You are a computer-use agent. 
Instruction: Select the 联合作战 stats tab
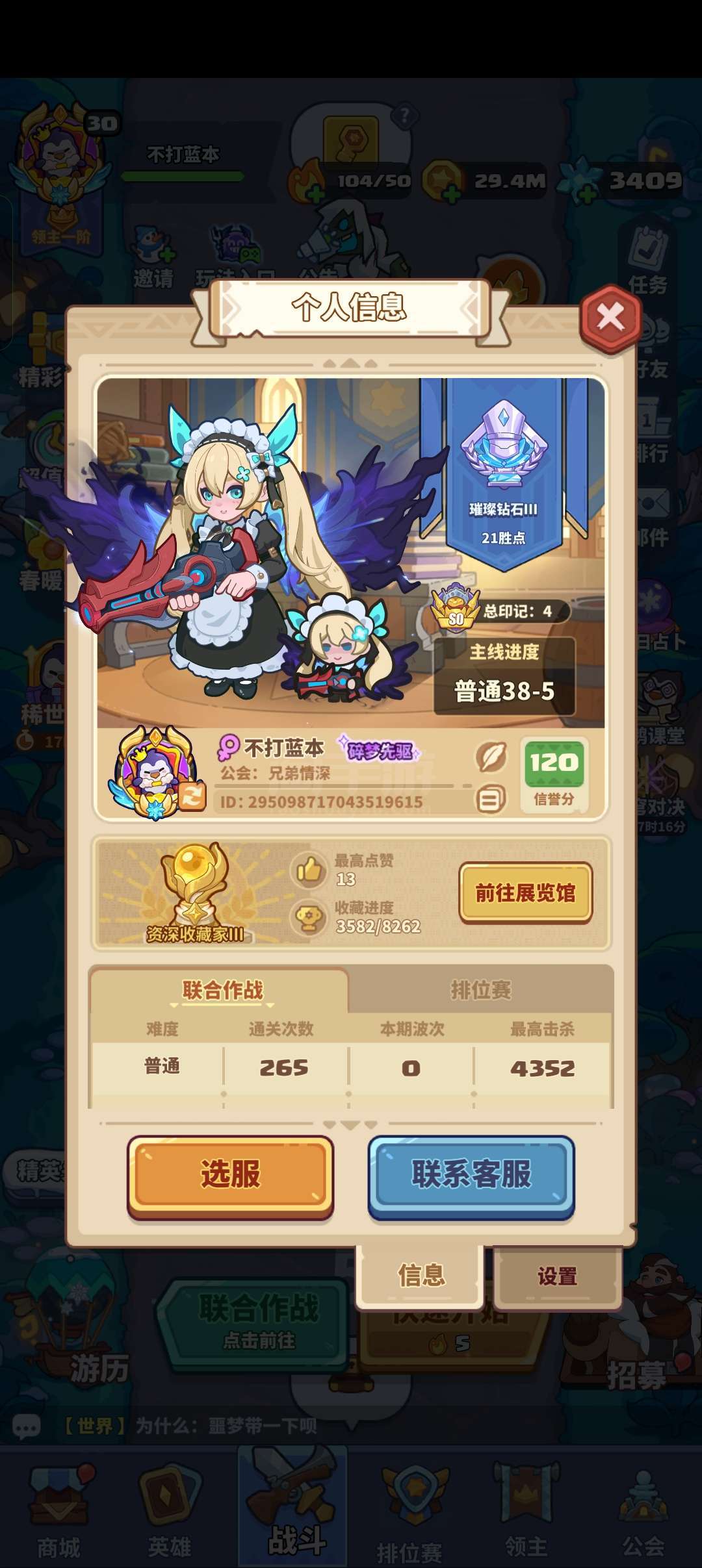coord(222,990)
